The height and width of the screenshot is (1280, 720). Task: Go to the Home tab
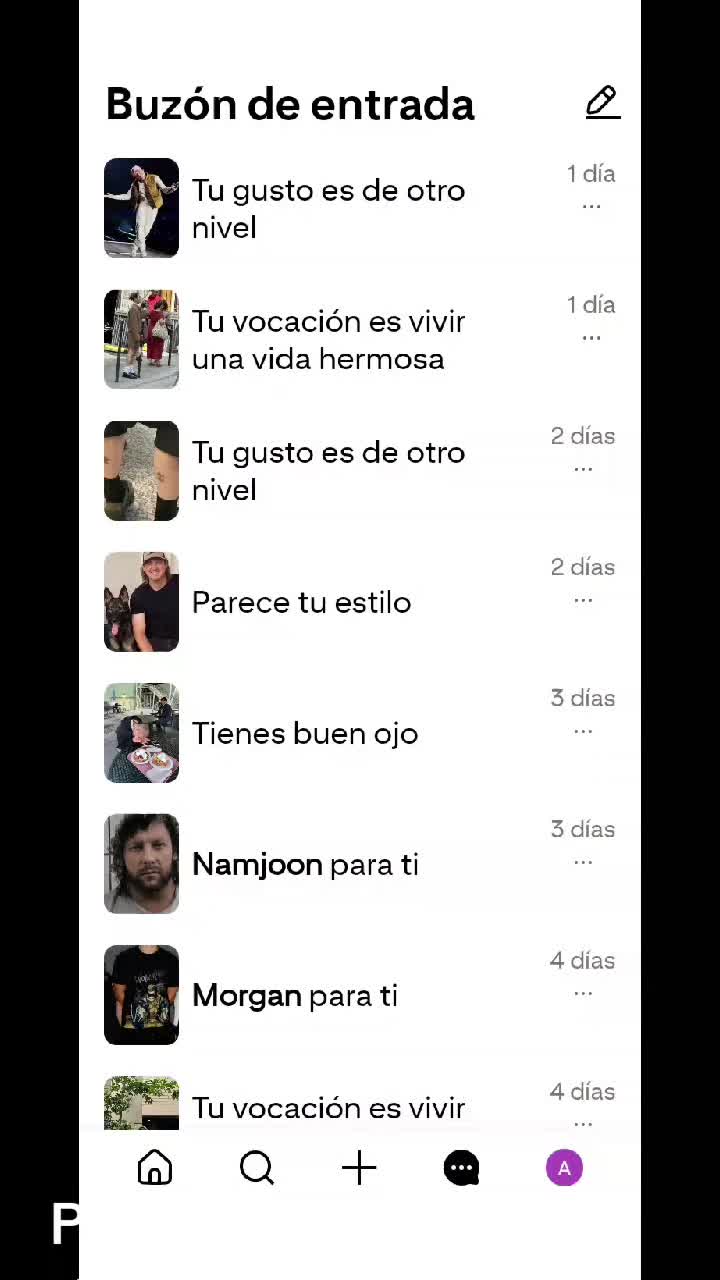click(154, 1167)
